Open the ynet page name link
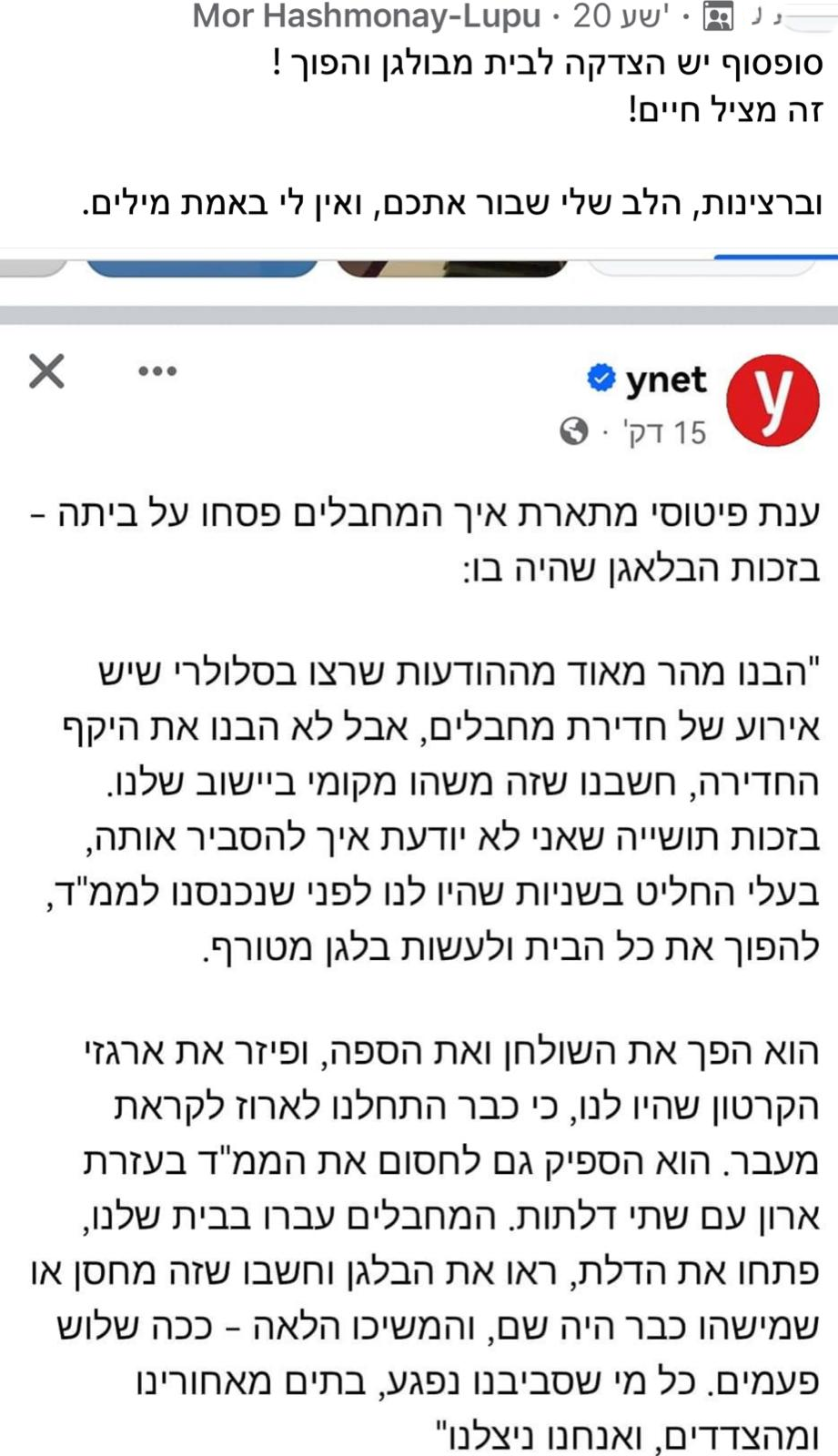The image size is (838, 1456). tap(665, 379)
